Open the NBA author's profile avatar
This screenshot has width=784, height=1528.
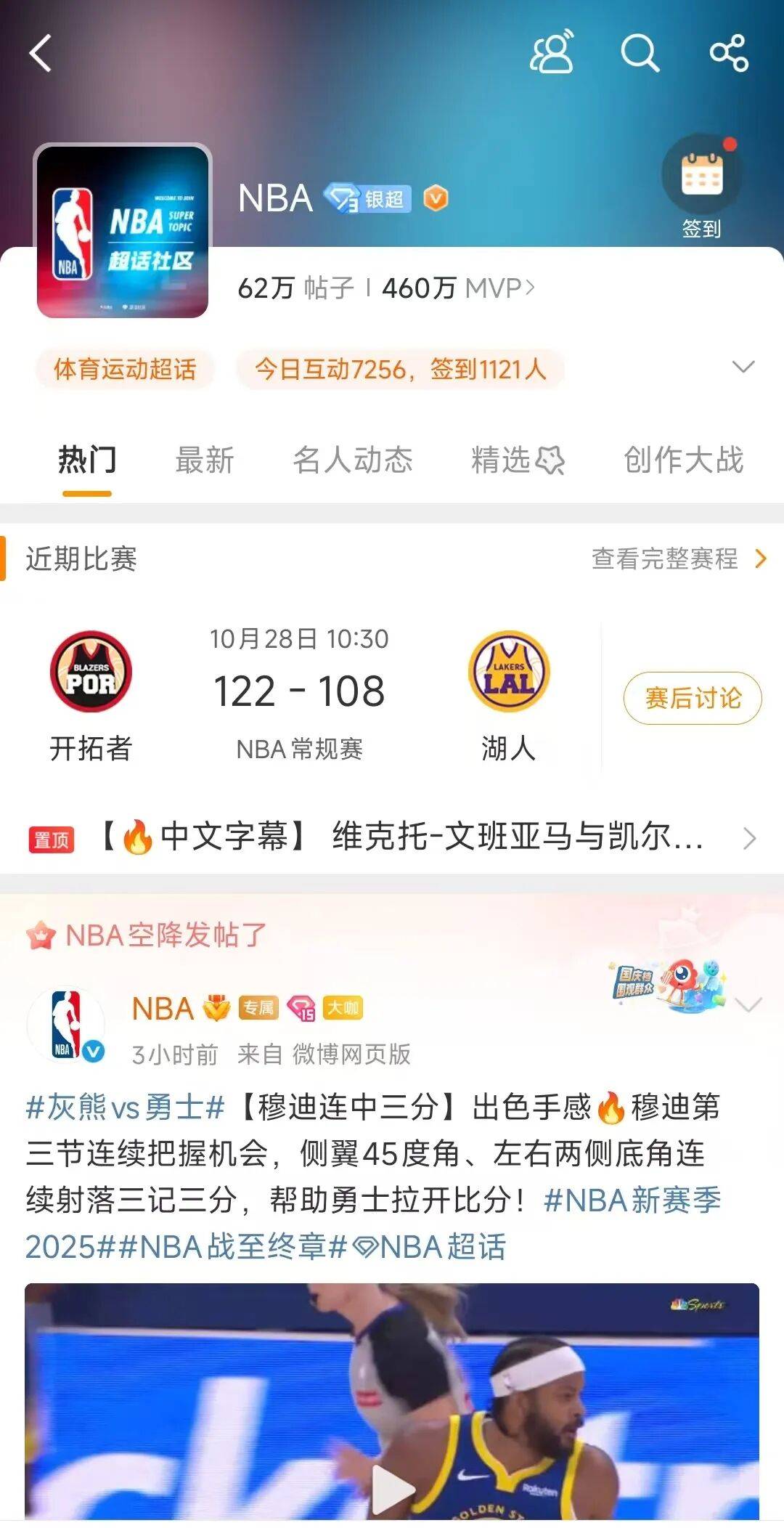tap(67, 1025)
